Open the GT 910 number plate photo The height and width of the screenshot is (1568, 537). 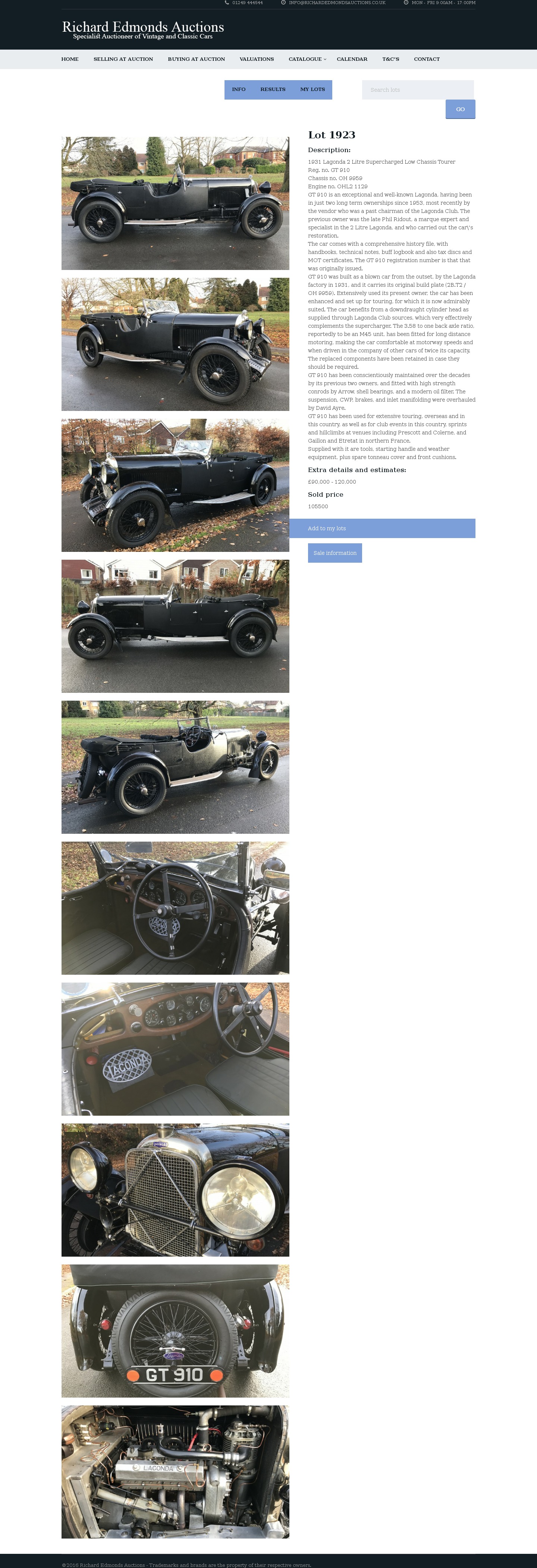175,1330
